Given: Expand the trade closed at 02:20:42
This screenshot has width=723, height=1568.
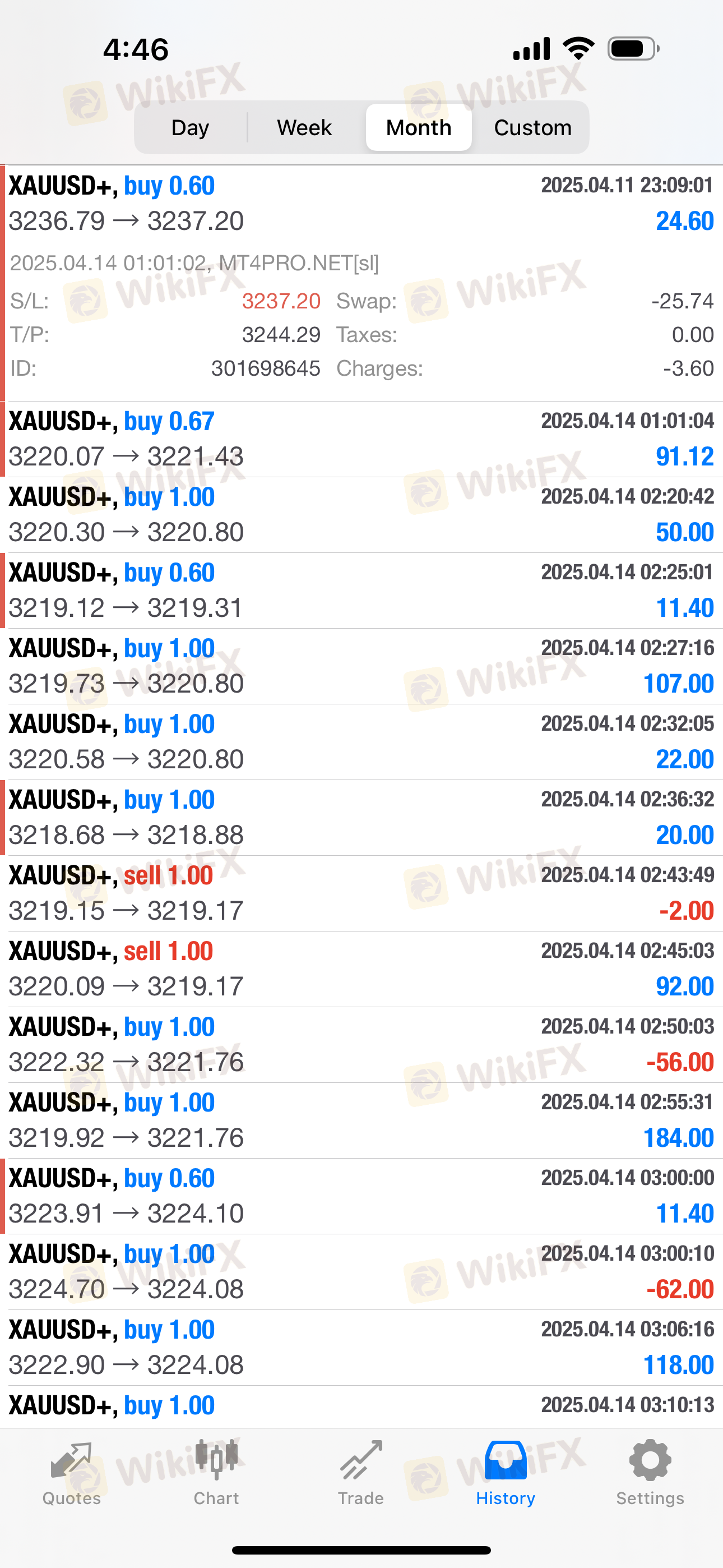Looking at the screenshot, I should pyautogui.click(x=361, y=515).
